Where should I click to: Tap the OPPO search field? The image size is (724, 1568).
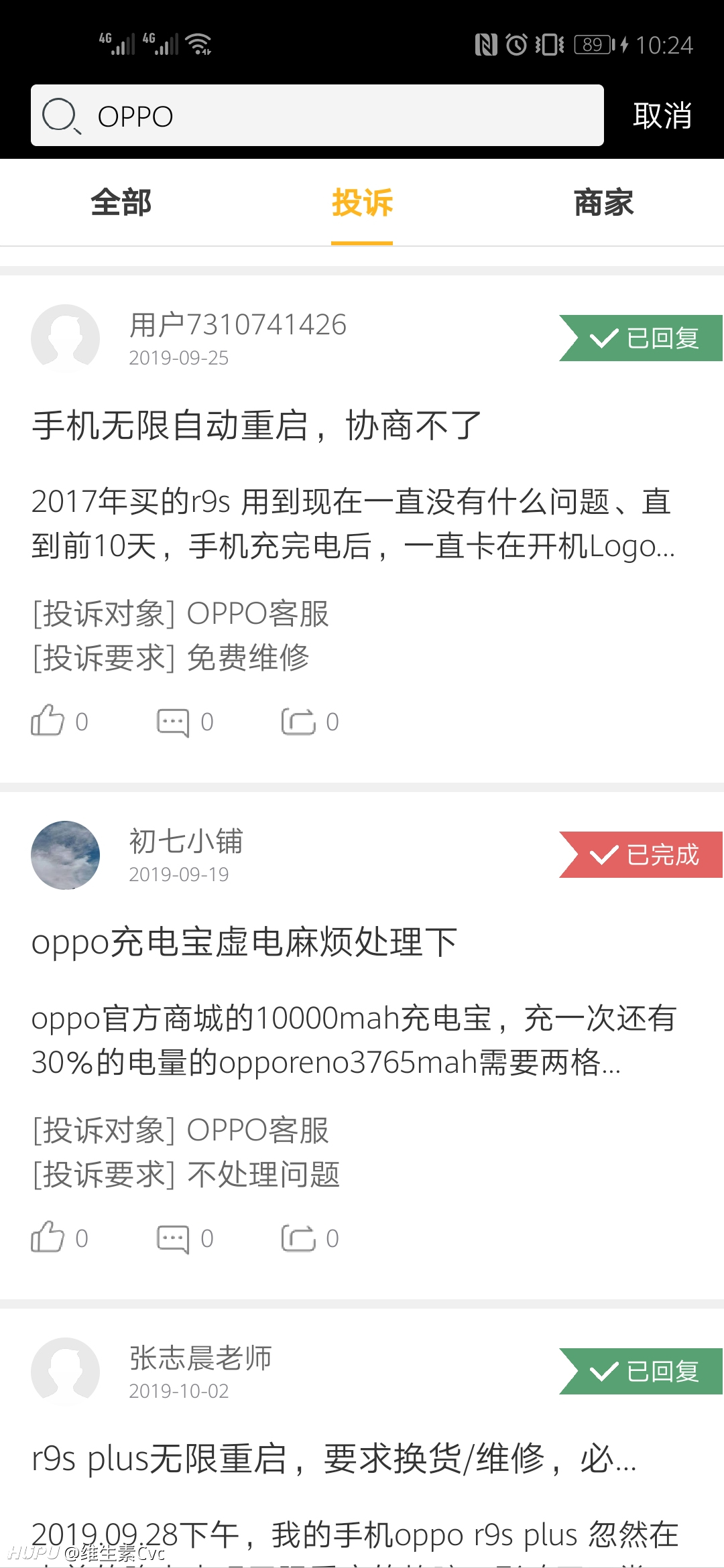pyautogui.click(x=317, y=115)
